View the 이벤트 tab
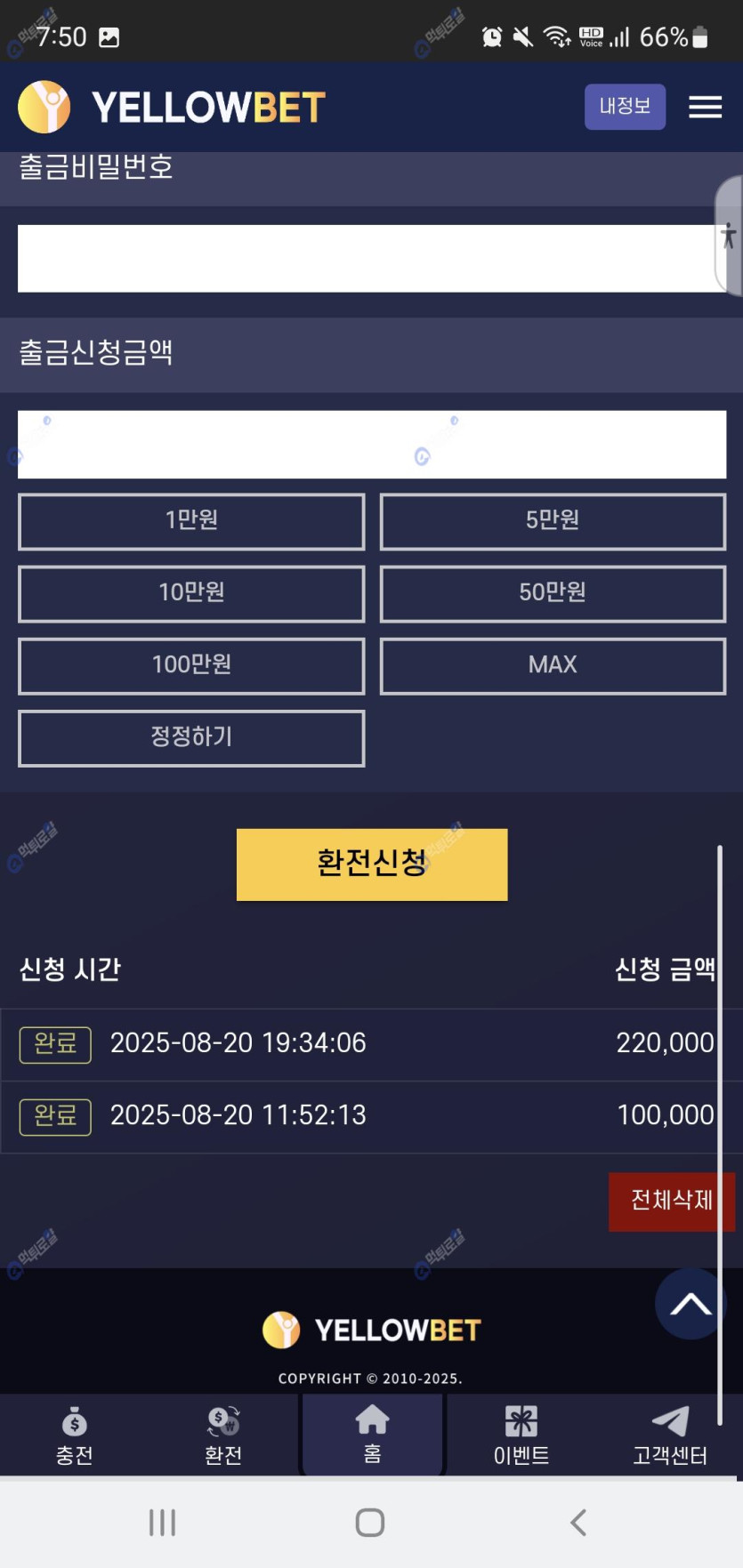The height and width of the screenshot is (1568, 743). [521, 1435]
